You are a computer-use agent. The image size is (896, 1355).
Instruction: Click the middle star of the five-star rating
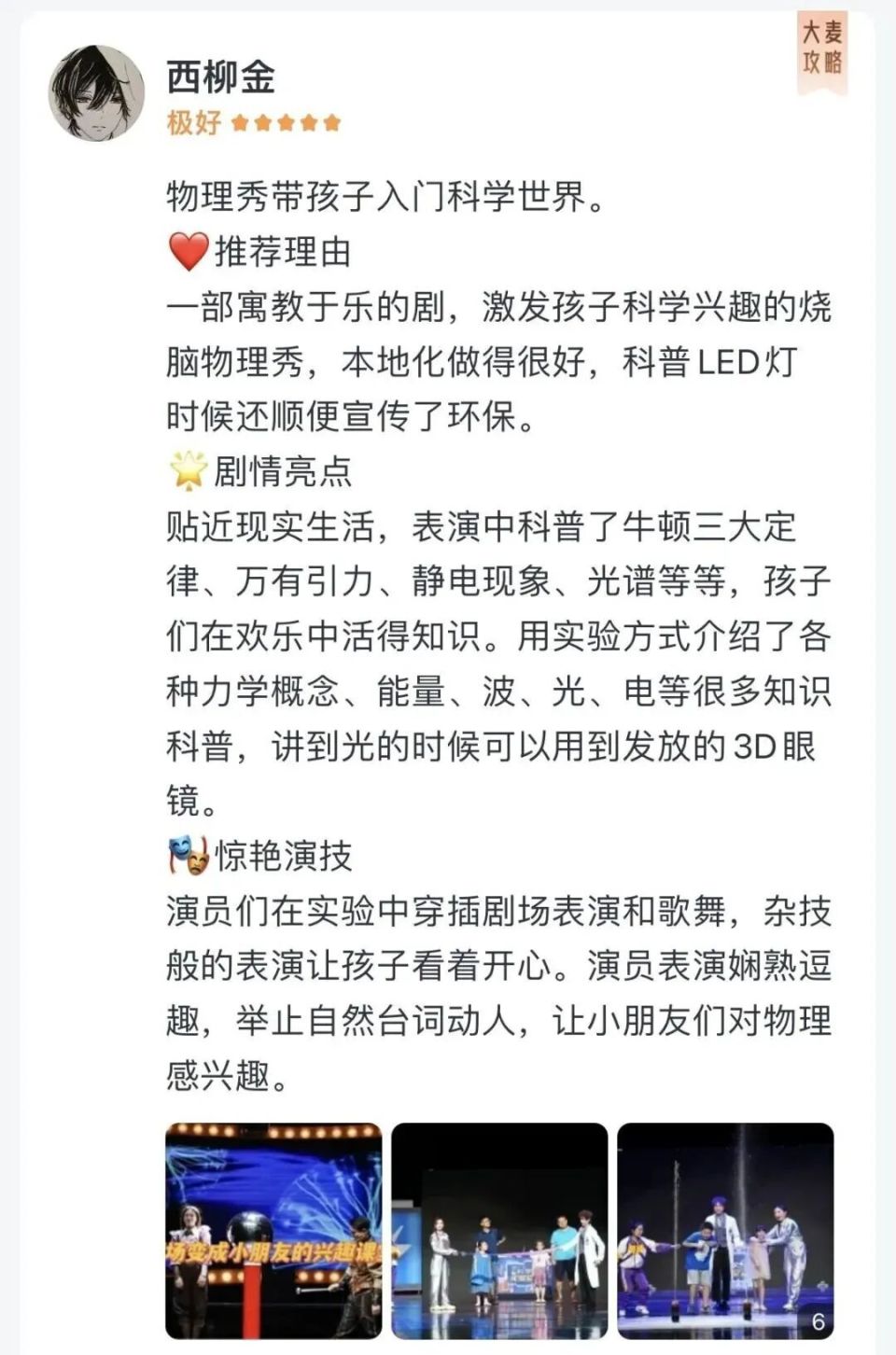[285, 121]
